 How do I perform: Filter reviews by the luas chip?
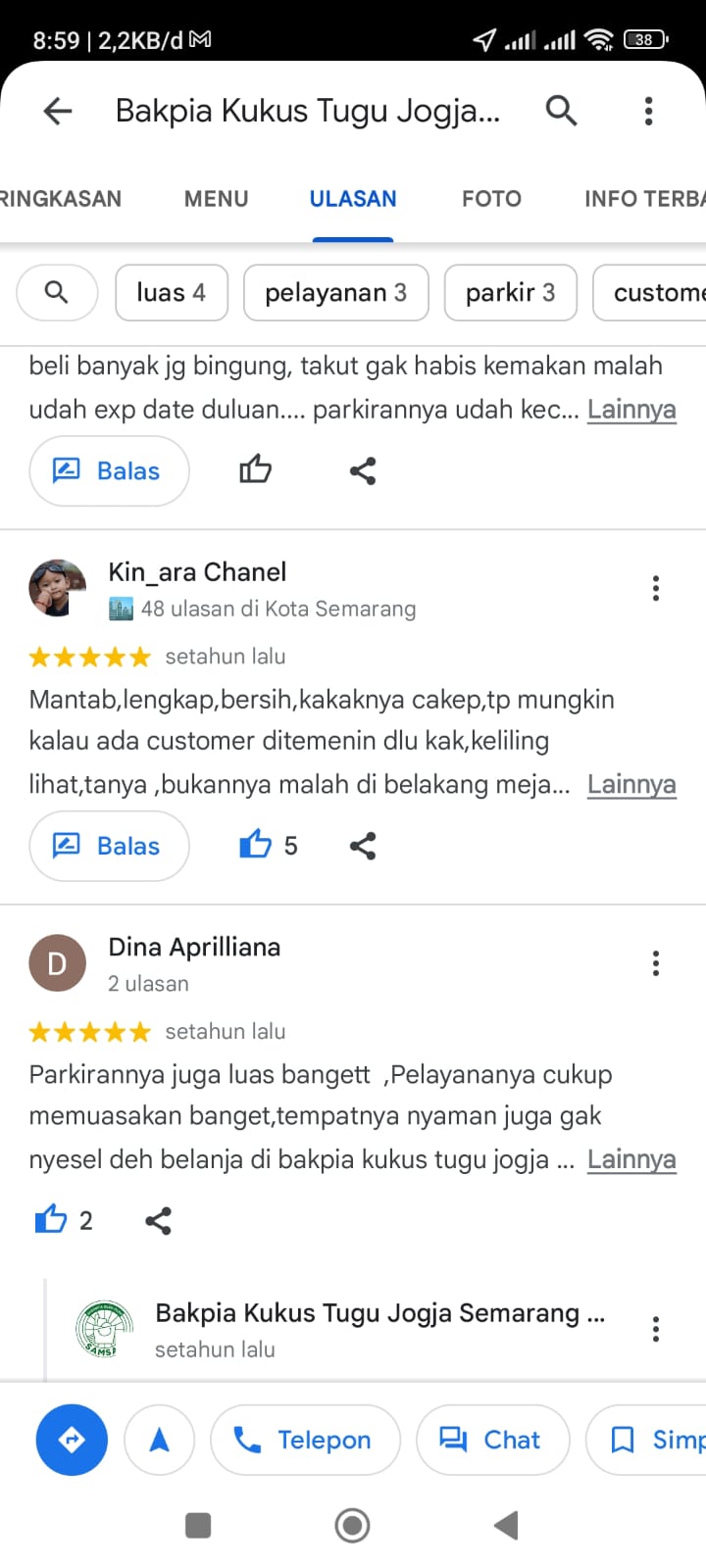pos(171,292)
